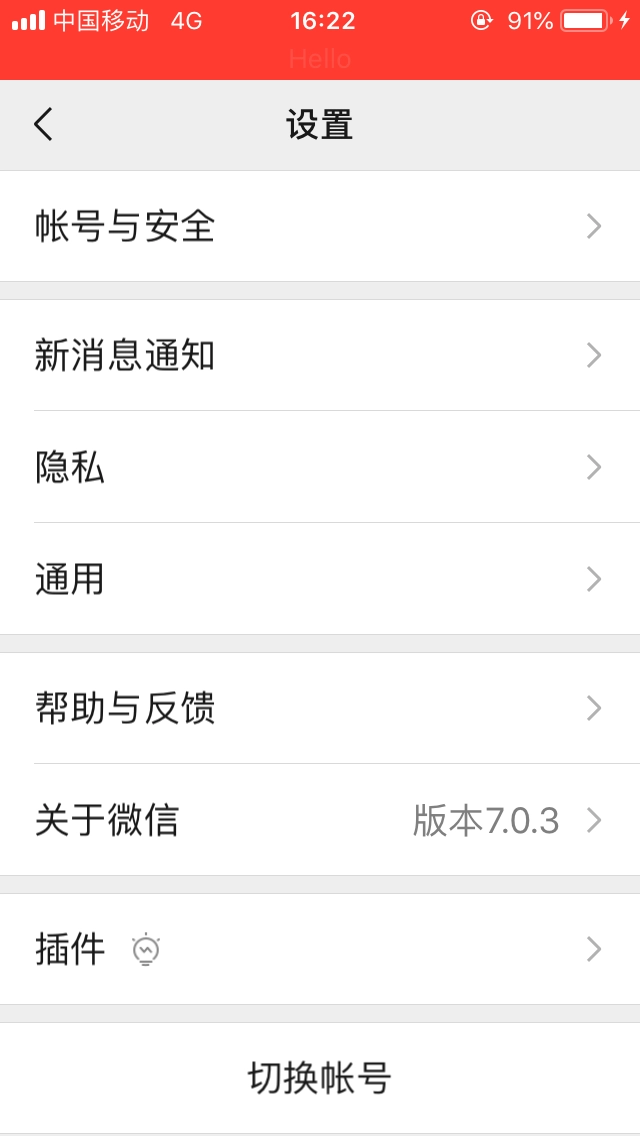The height and width of the screenshot is (1136, 640).
Task: Open 帮助与反馈
Action: click(320, 708)
